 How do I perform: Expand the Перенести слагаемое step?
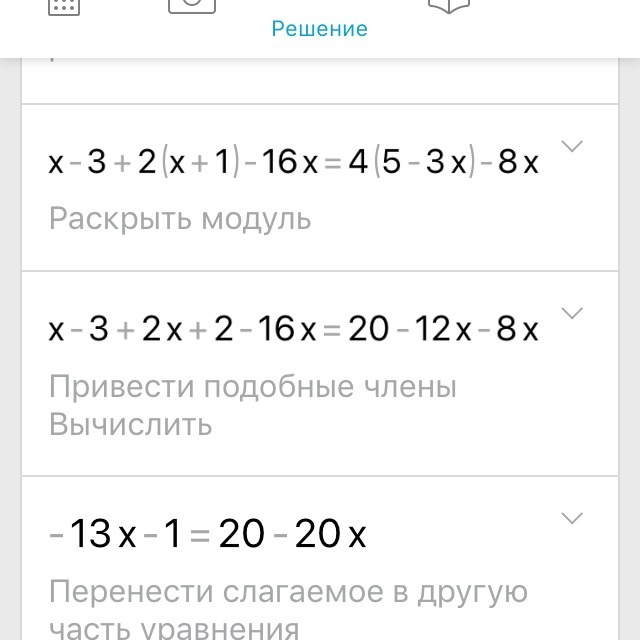click(x=572, y=519)
